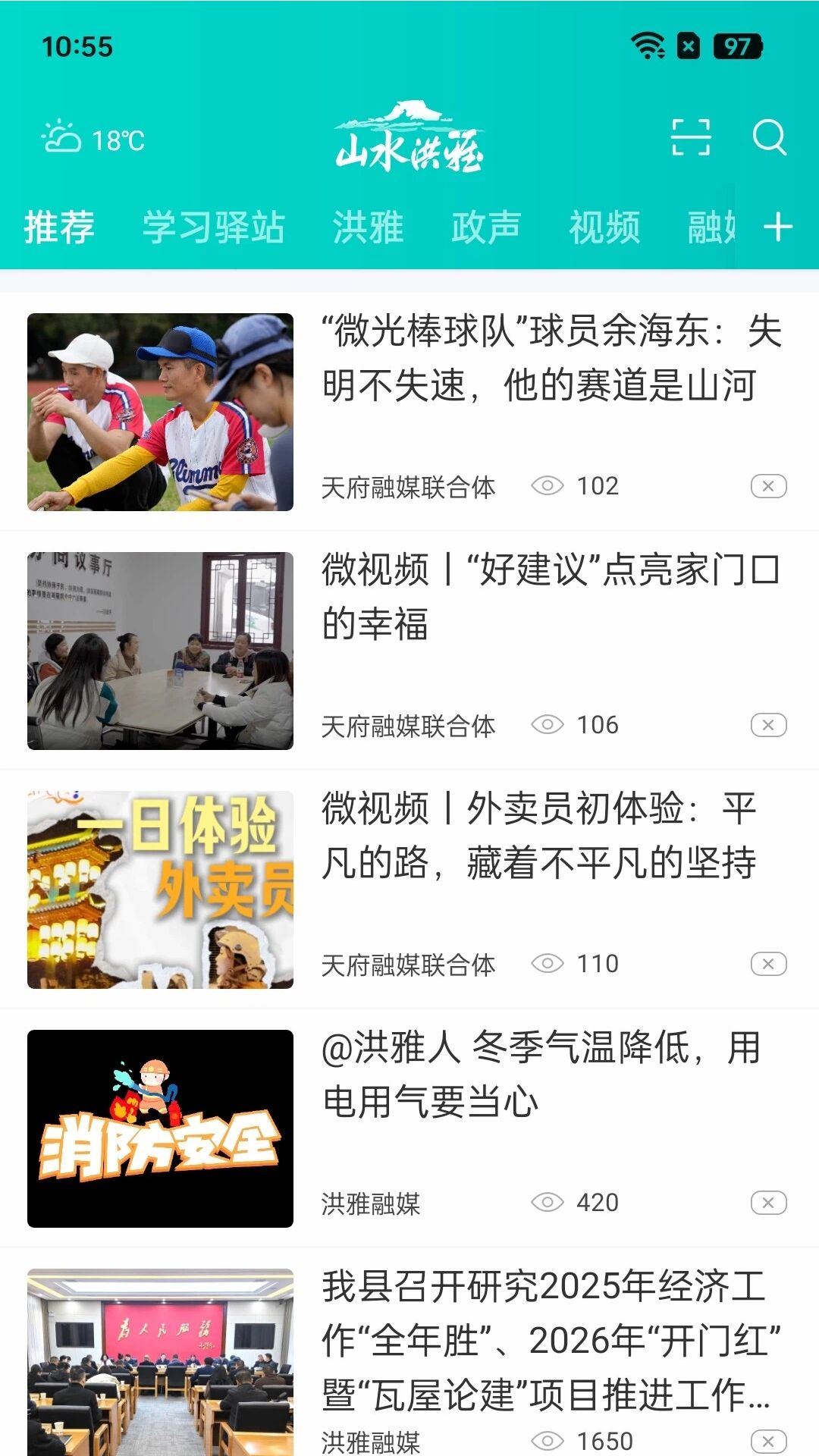
Task: Switch to the 推荐 tab
Action: coord(58,225)
